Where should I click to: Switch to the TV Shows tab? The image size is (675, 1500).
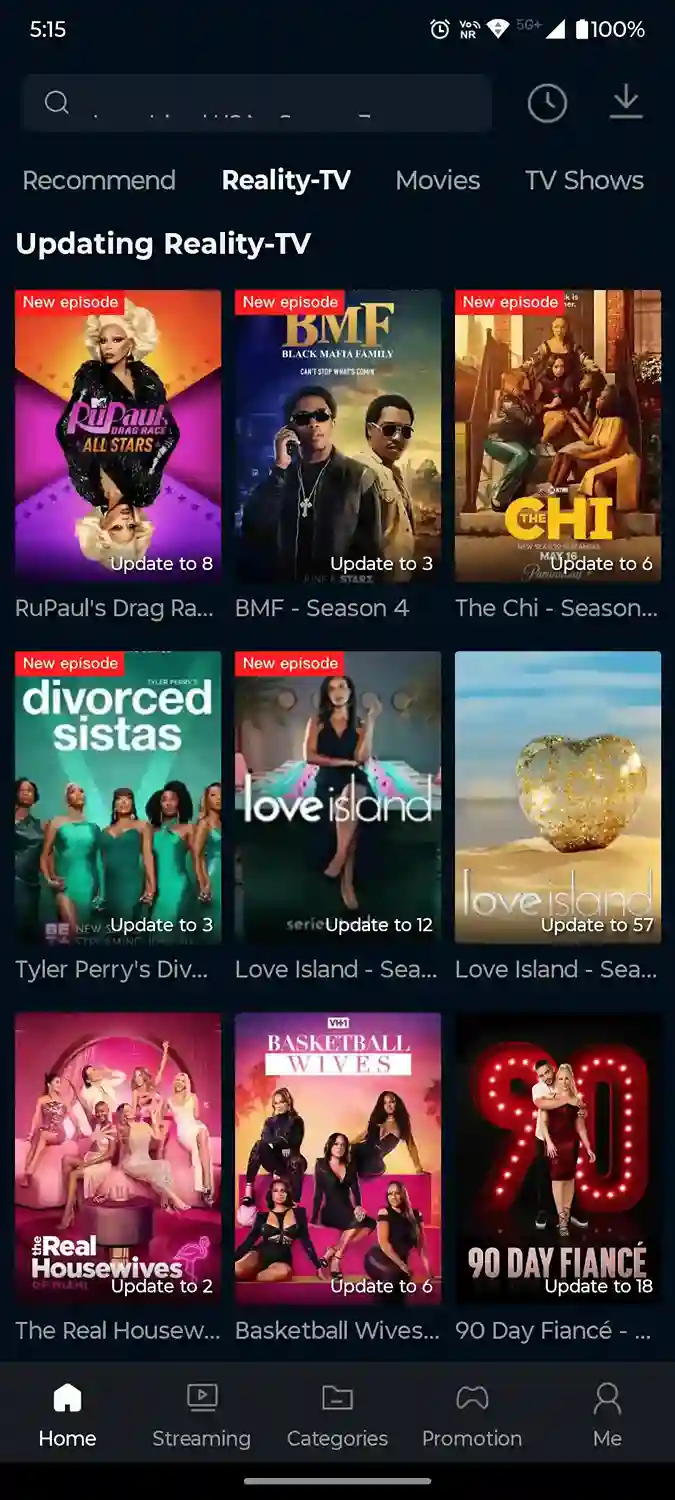pos(584,180)
